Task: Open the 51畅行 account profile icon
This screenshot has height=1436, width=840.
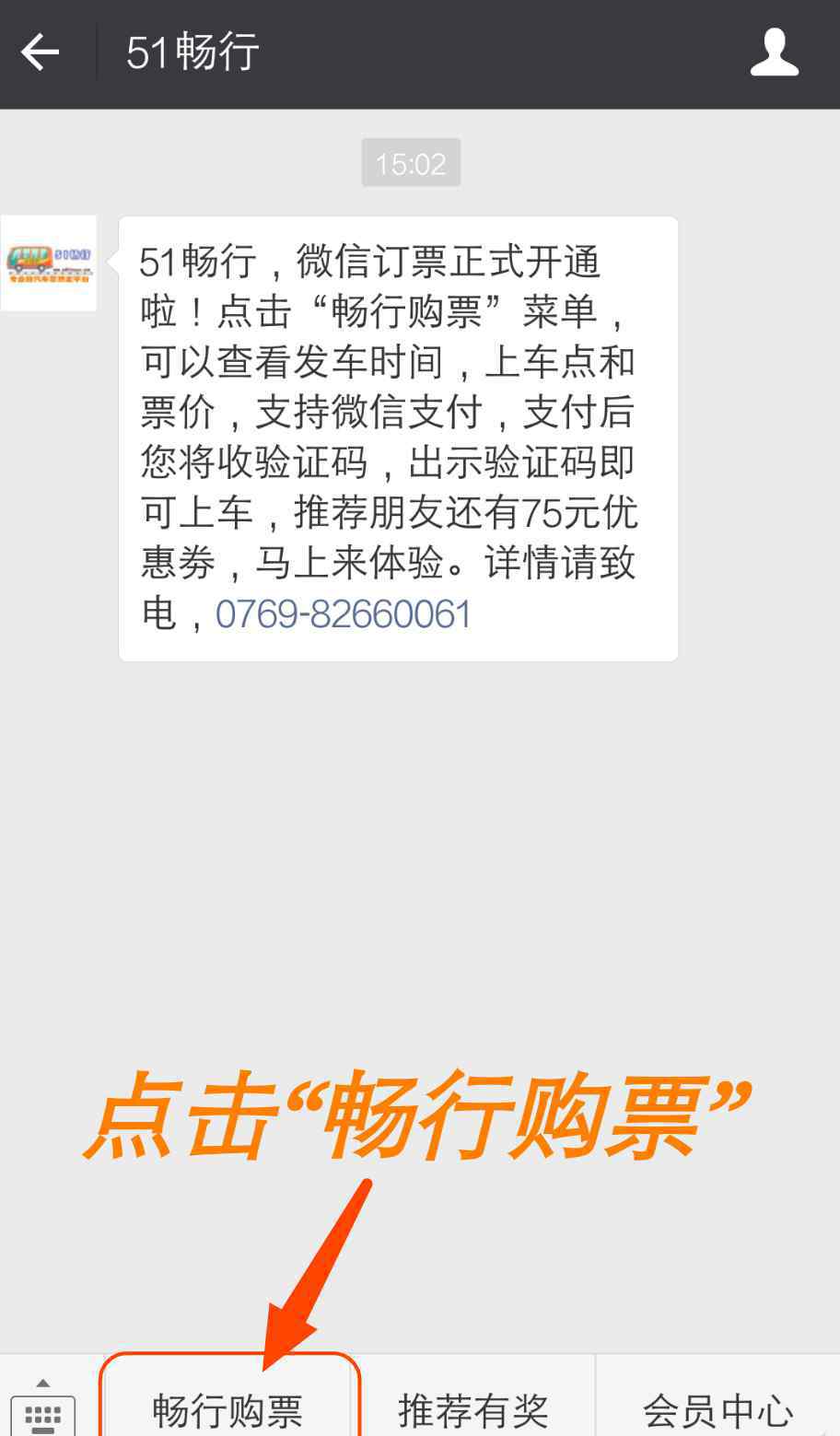Action: (774, 53)
